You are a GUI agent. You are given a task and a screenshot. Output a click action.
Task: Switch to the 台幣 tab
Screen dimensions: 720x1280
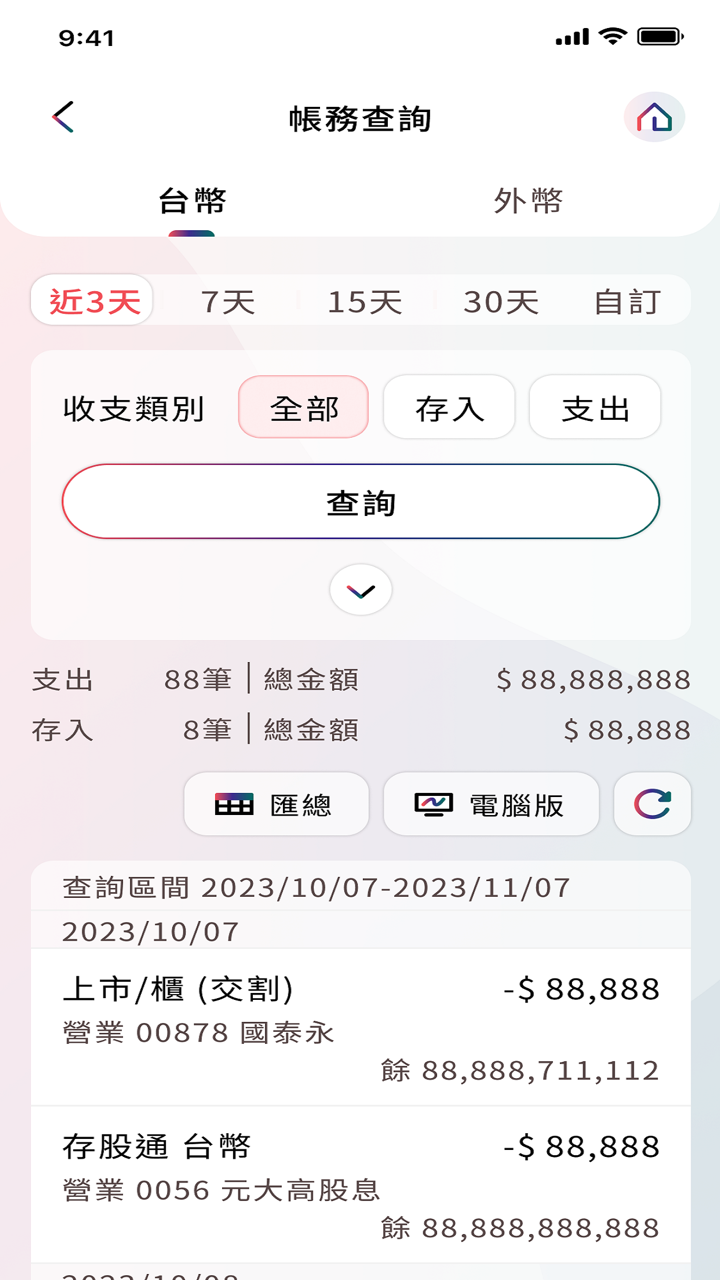point(192,201)
